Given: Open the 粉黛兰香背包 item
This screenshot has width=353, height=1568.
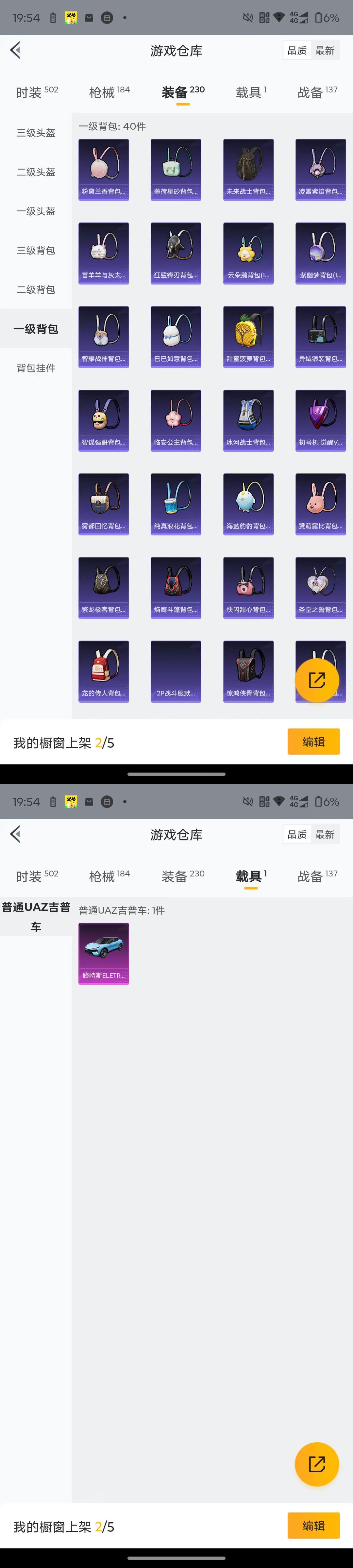Looking at the screenshot, I should tap(104, 169).
